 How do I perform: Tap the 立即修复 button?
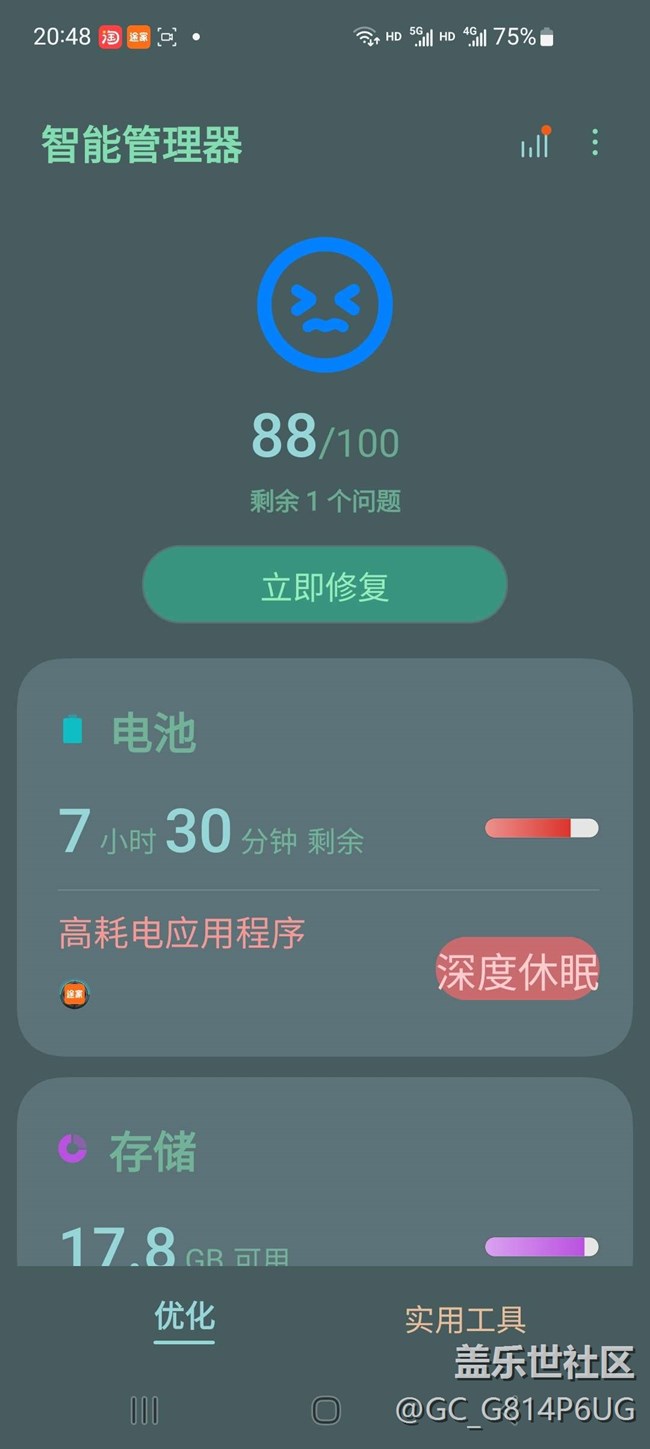point(325,585)
